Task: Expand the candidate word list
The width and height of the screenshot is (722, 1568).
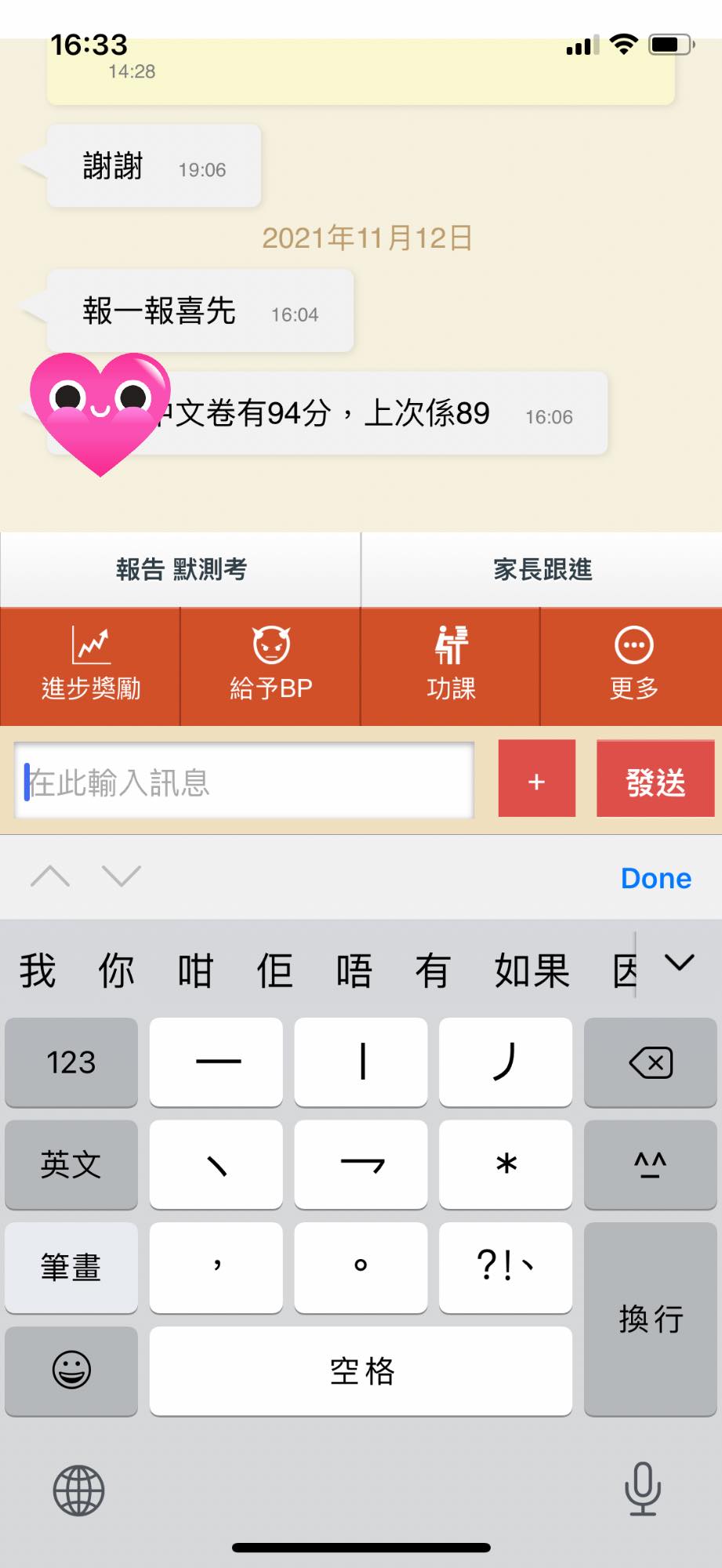Action: (x=679, y=963)
